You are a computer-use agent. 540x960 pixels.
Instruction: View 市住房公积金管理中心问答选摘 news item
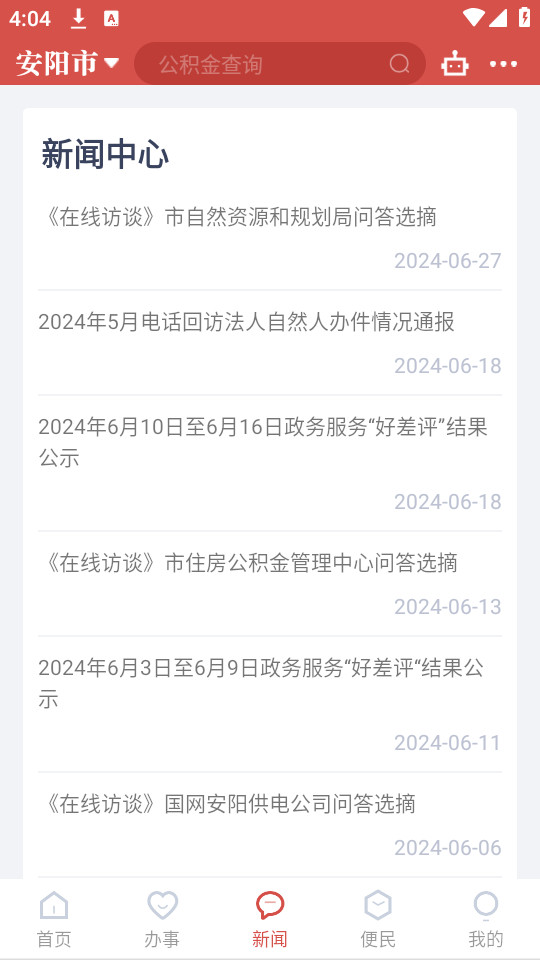pyautogui.click(x=270, y=584)
